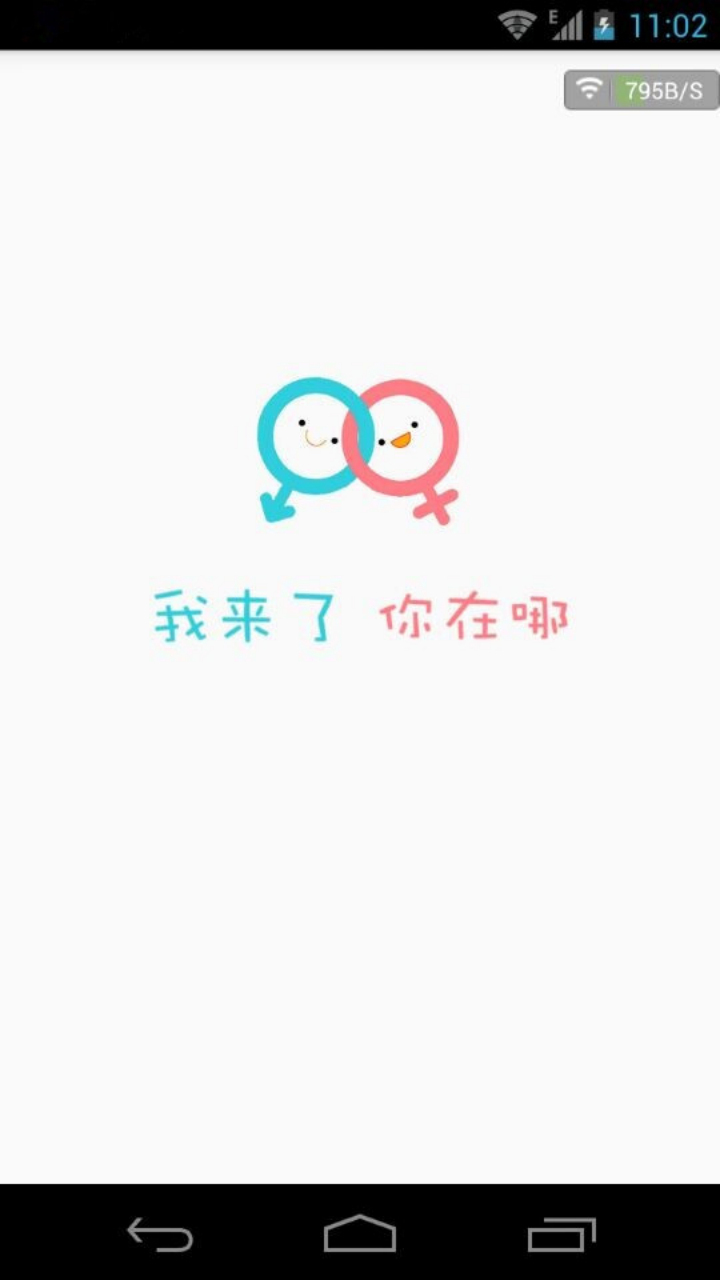Tap the Wi-Fi icon in the status bar
Viewport: 720px width, 1280px height.
pos(516,22)
